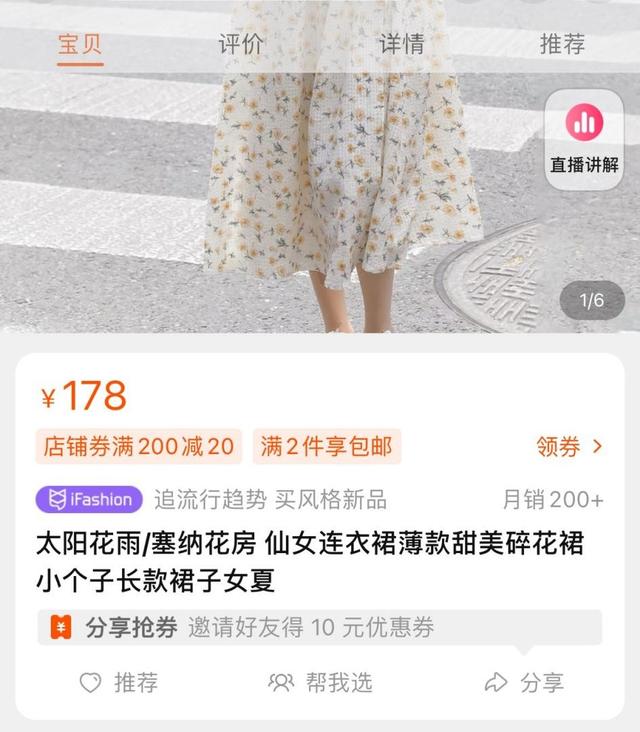Screen dimensions: 640x732
Task: Open 帮我选 to ask friends
Action: pos(320,683)
